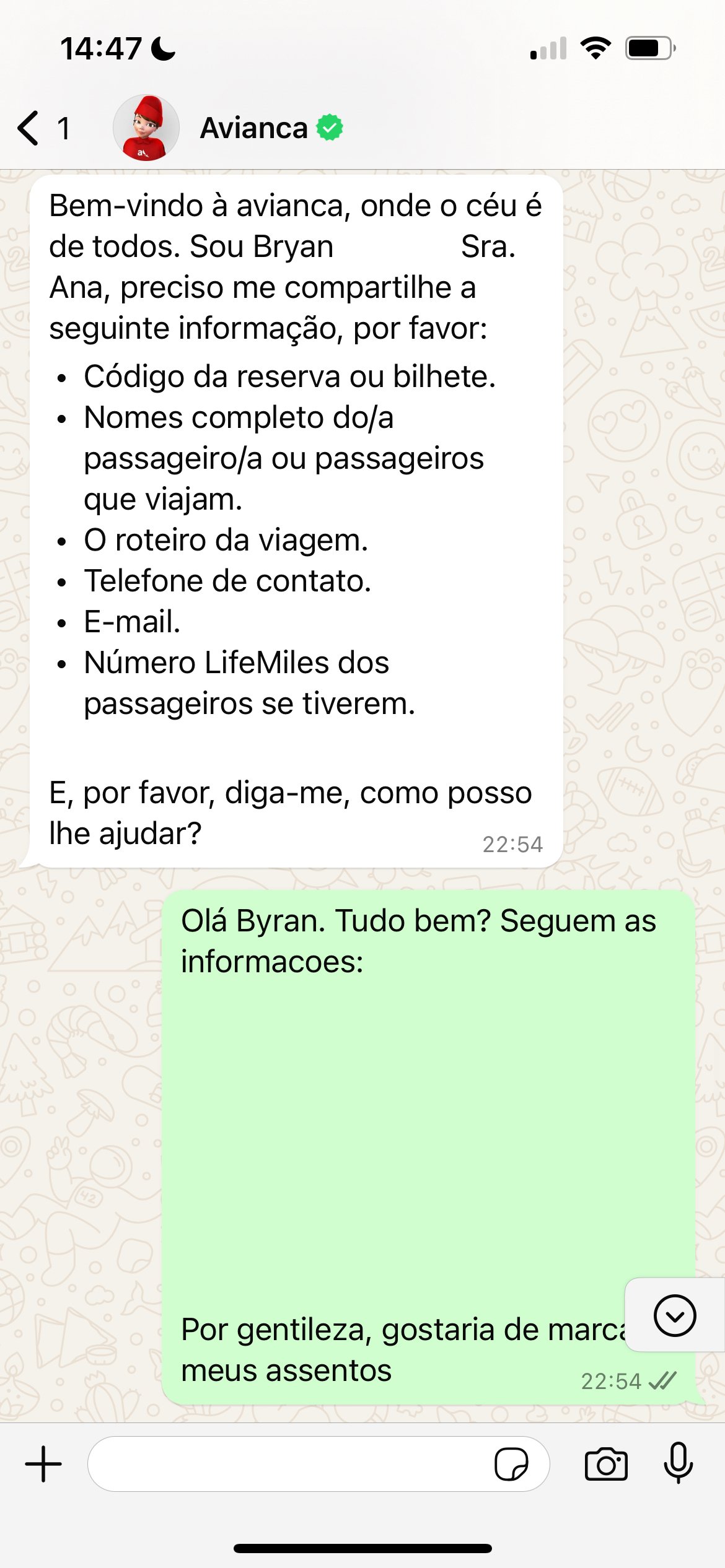
Task: Jump to the latest message with the down arrow
Action: pos(674,1315)
